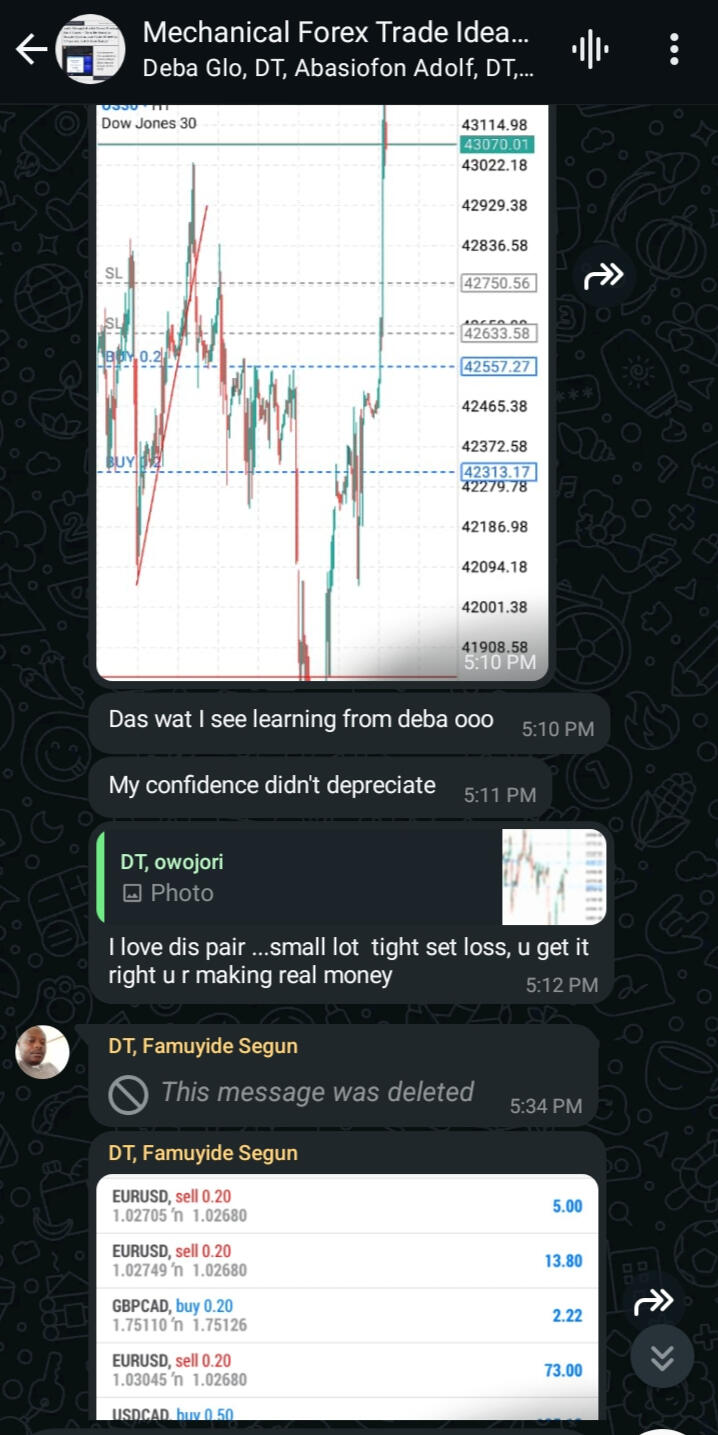Jump to the latest messages
The width and height of the screenshot is (718, 1435).
tap(661, 1357)
